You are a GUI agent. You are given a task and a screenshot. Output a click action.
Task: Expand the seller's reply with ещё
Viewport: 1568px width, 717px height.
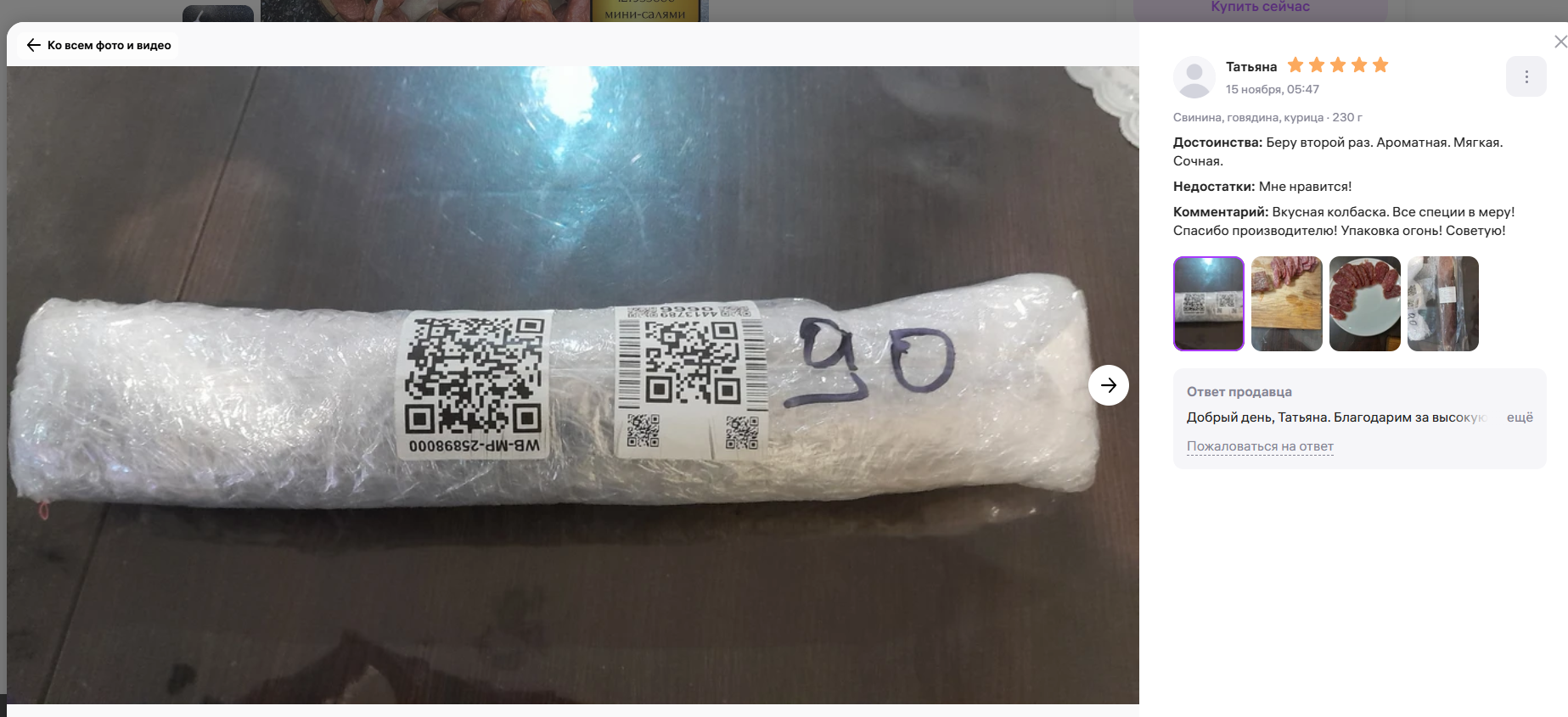pos(1519,417)
